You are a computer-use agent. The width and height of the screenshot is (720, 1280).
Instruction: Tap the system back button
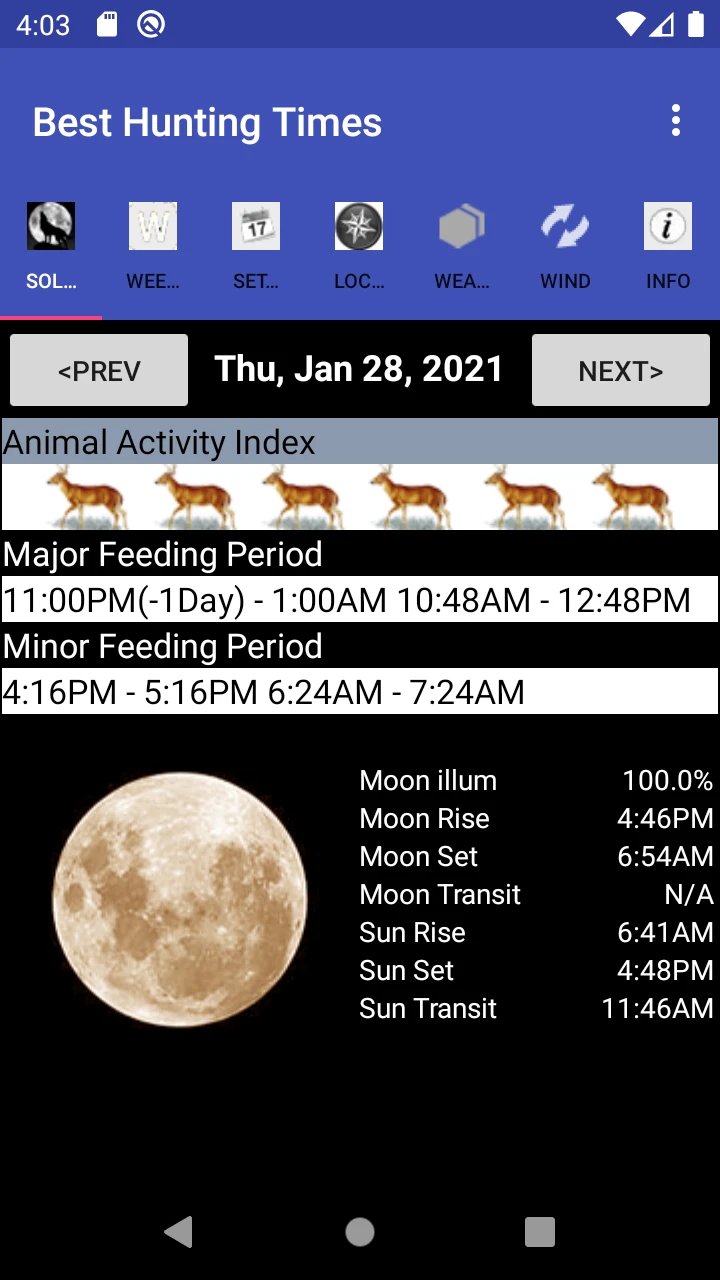(179, 1232)
